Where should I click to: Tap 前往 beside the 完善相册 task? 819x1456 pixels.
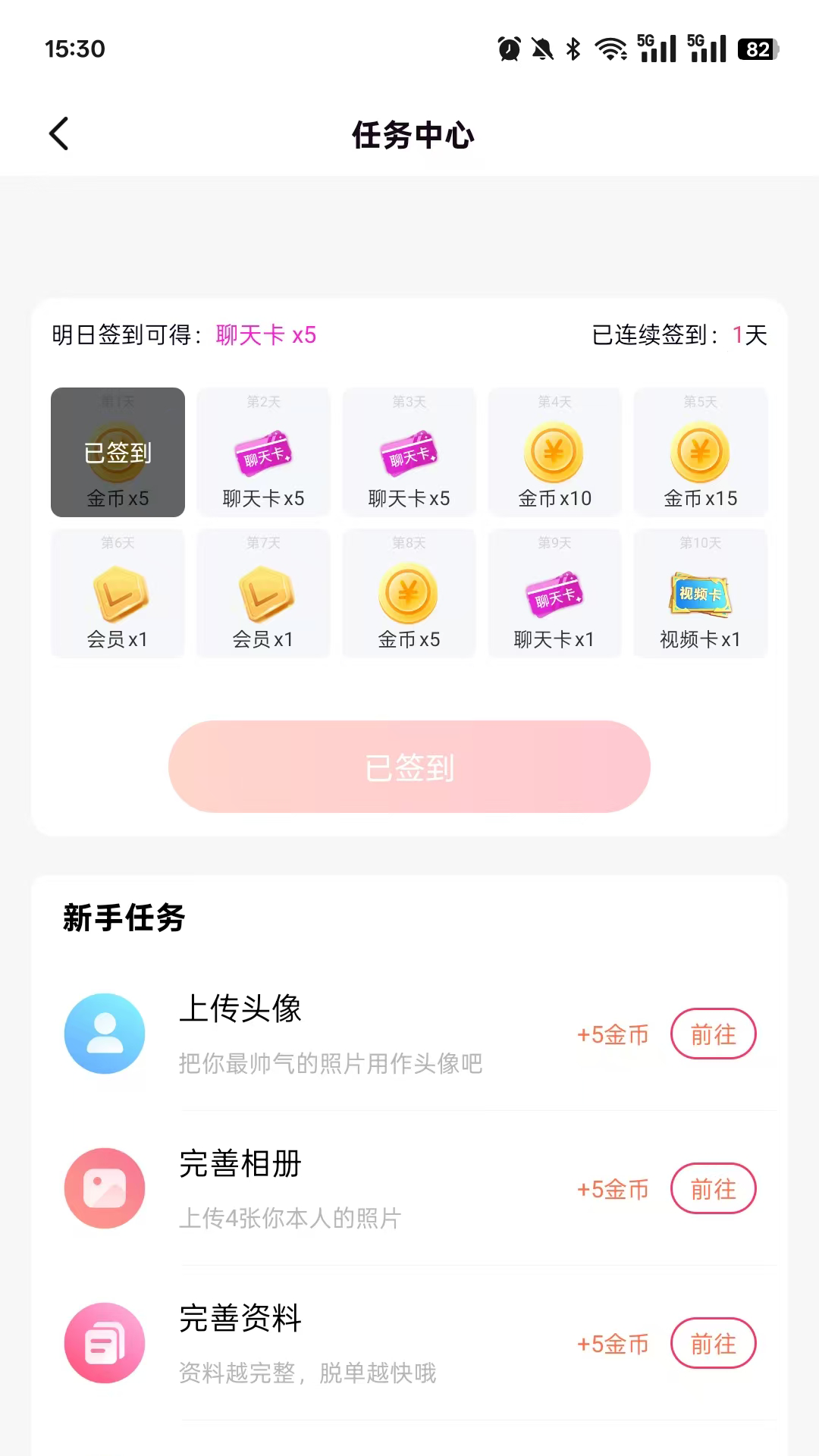tap(713, 1188)
